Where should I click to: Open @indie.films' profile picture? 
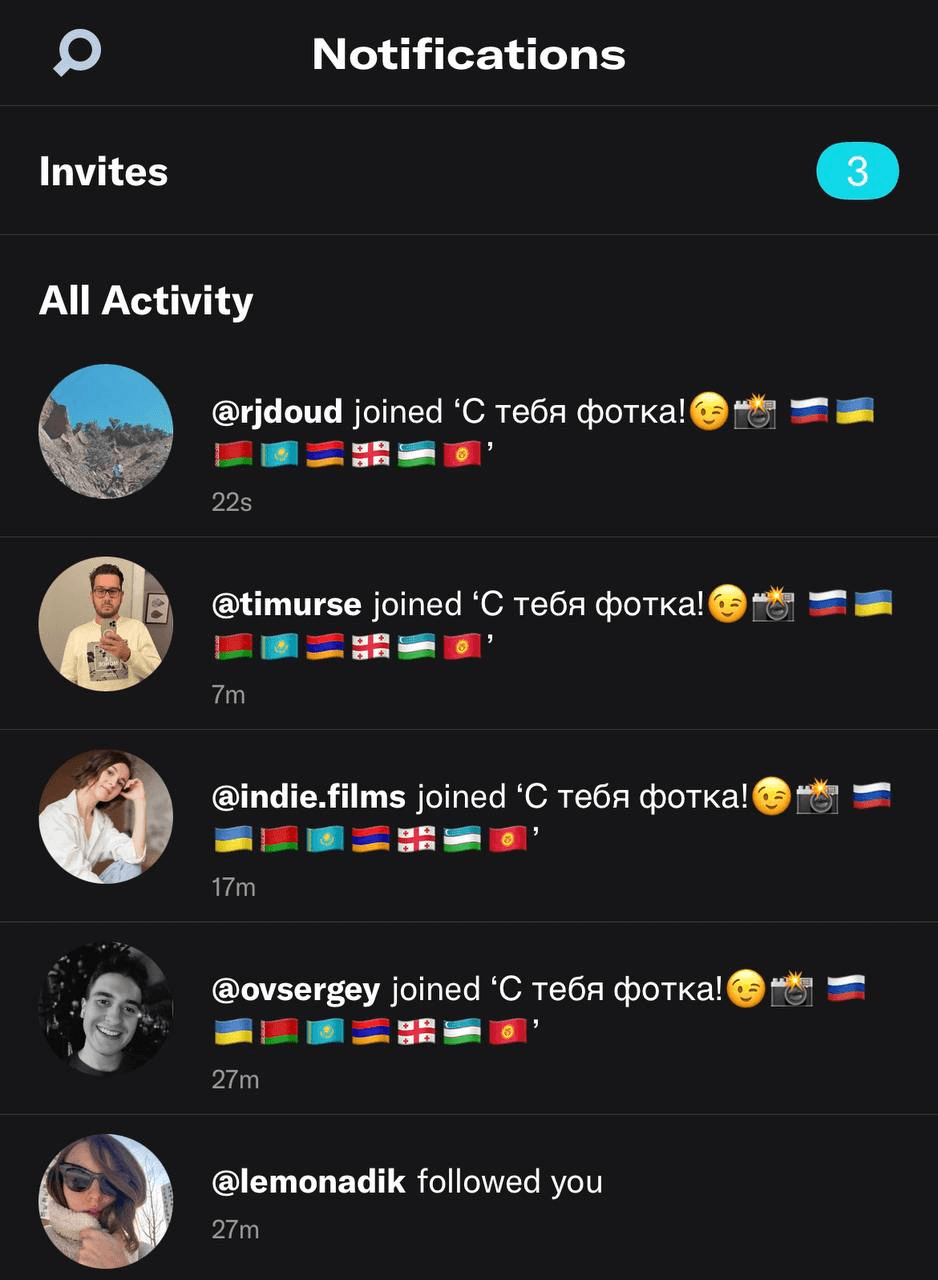click(105, 816)
